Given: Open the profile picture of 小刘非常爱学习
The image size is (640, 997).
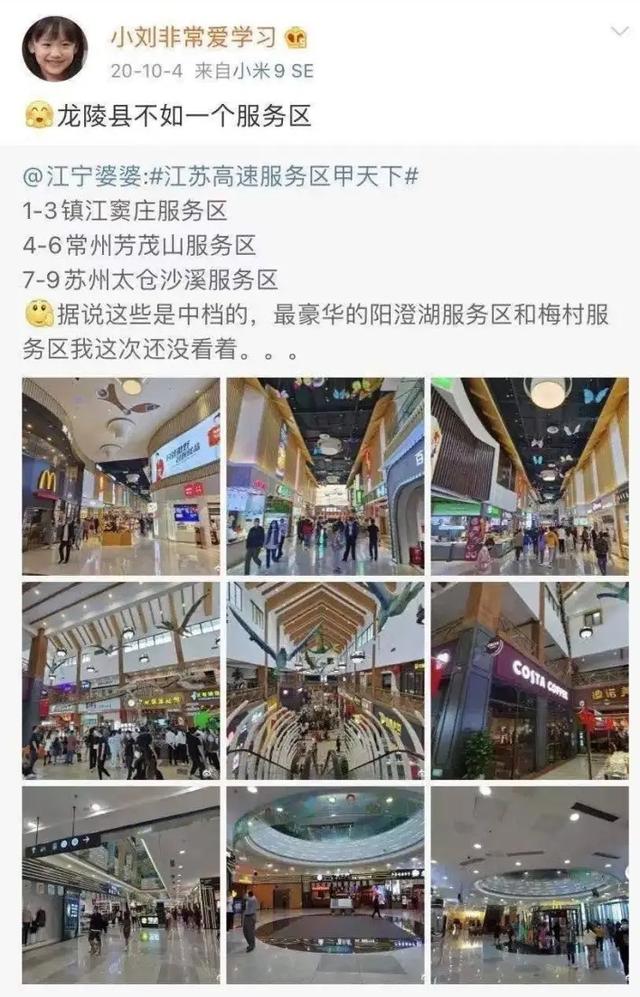Looking at the screenshot, I should [x=54, y=48].
